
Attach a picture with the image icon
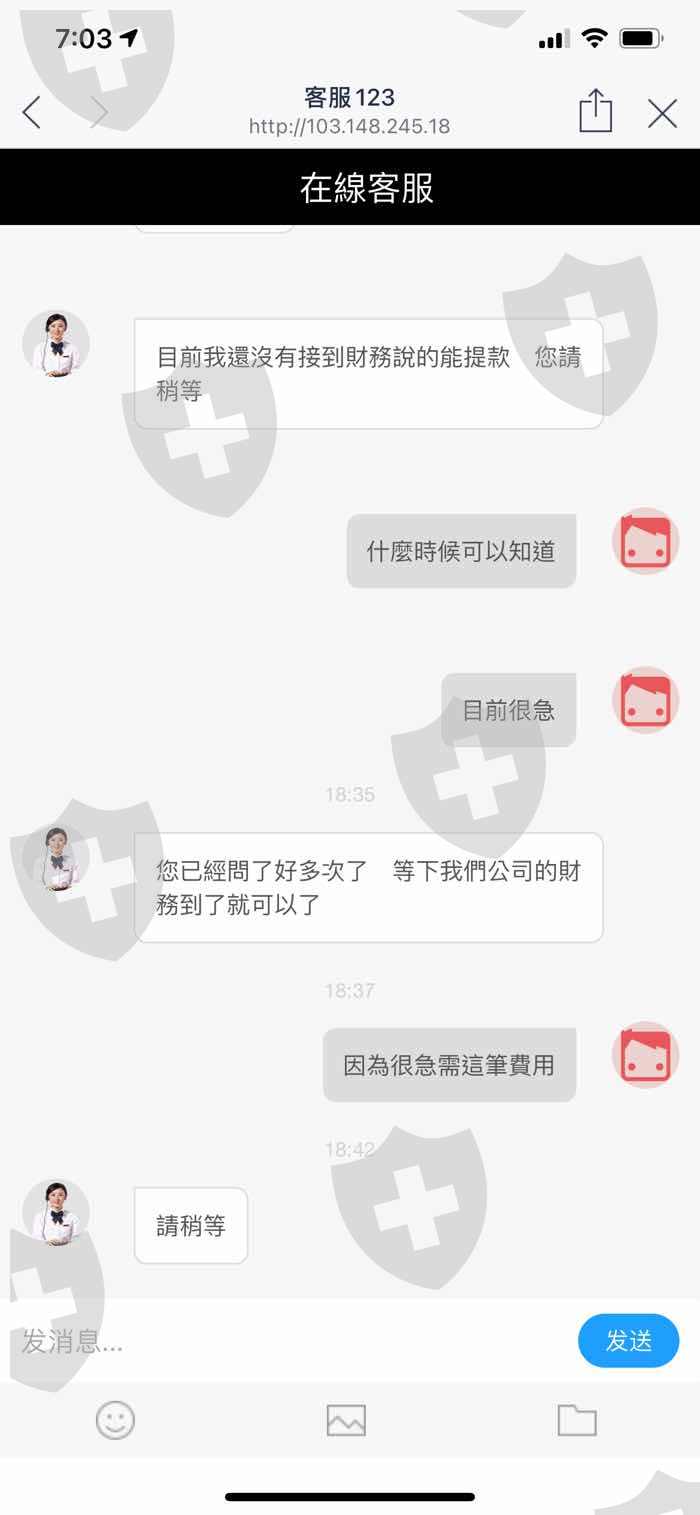(x=346, y=1420)
